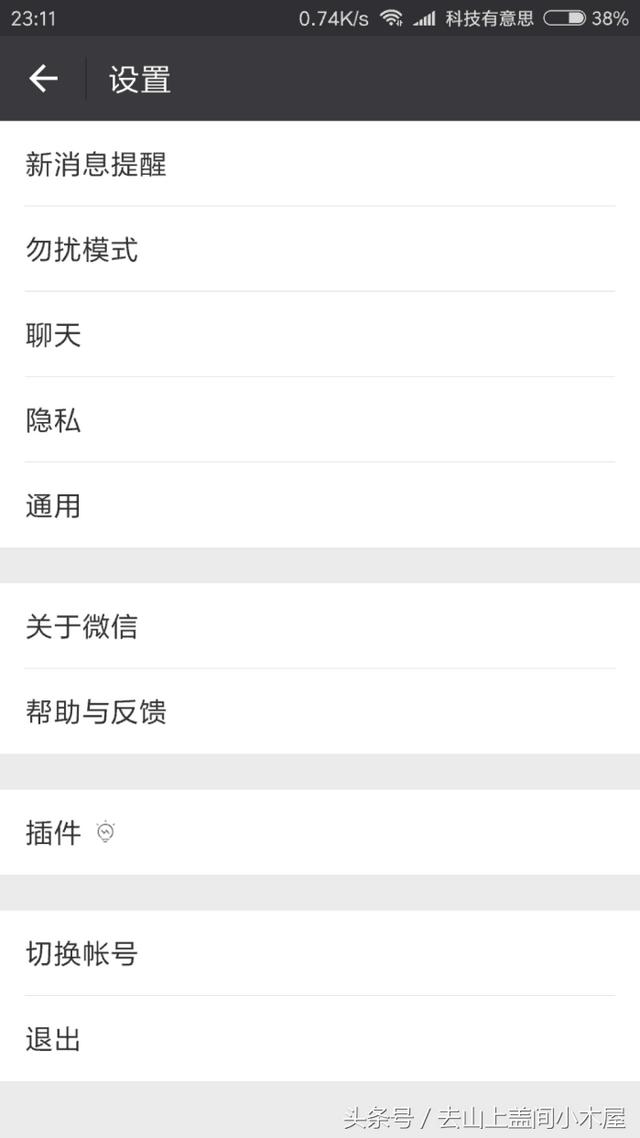Open 关于微信 page
This screenshot has width=640, height=1138.
[320, 626]
